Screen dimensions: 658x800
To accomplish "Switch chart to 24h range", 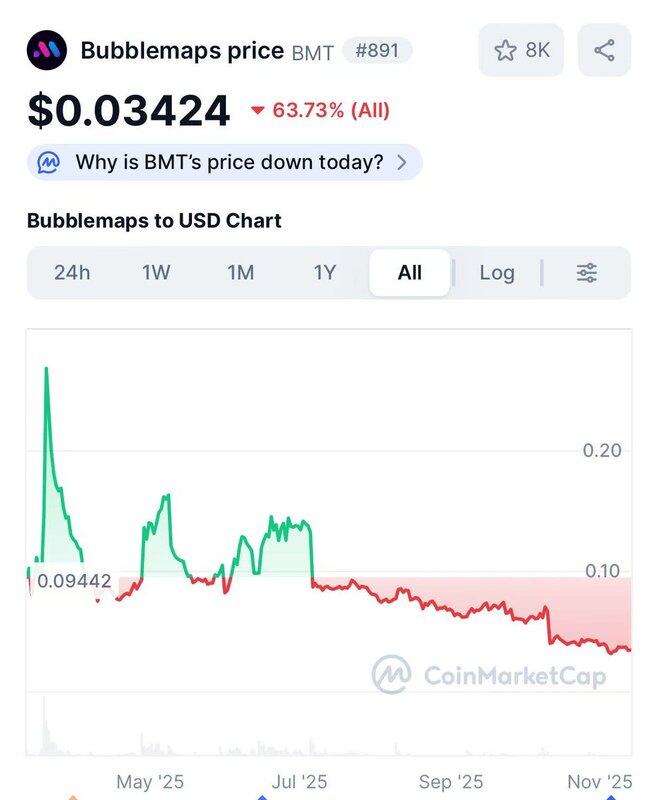I will point(72,272).
